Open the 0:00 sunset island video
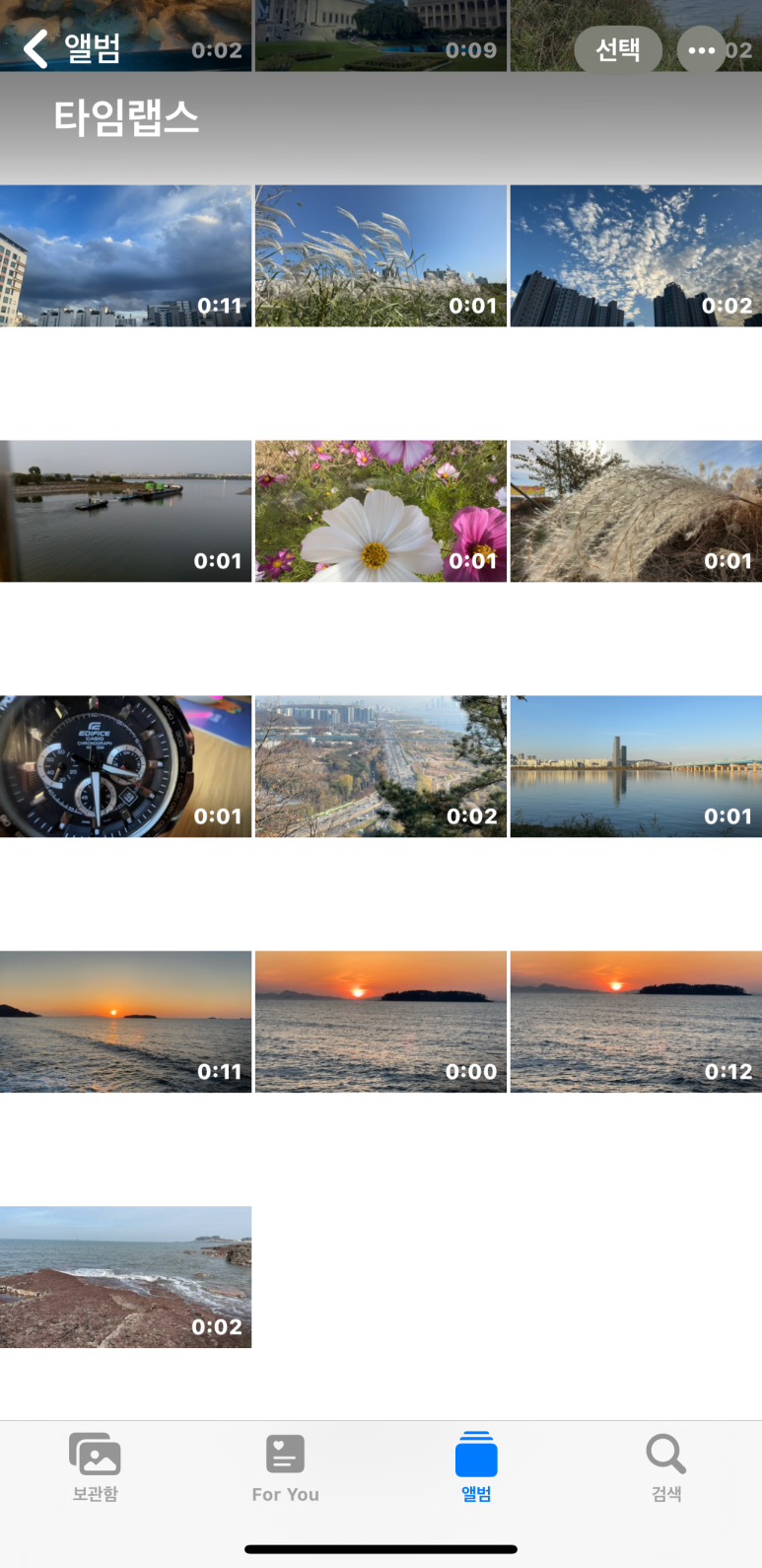762x1568 pixels. 381,1022
